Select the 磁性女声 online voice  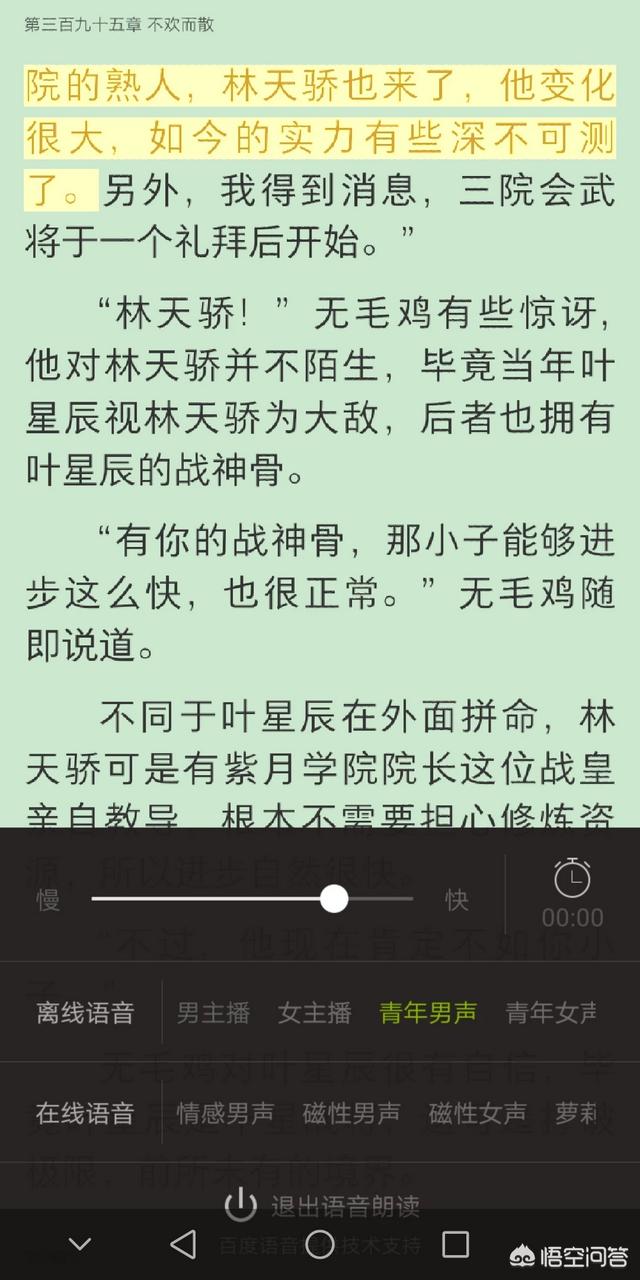pyautogui.click(x=477, y=1113)
